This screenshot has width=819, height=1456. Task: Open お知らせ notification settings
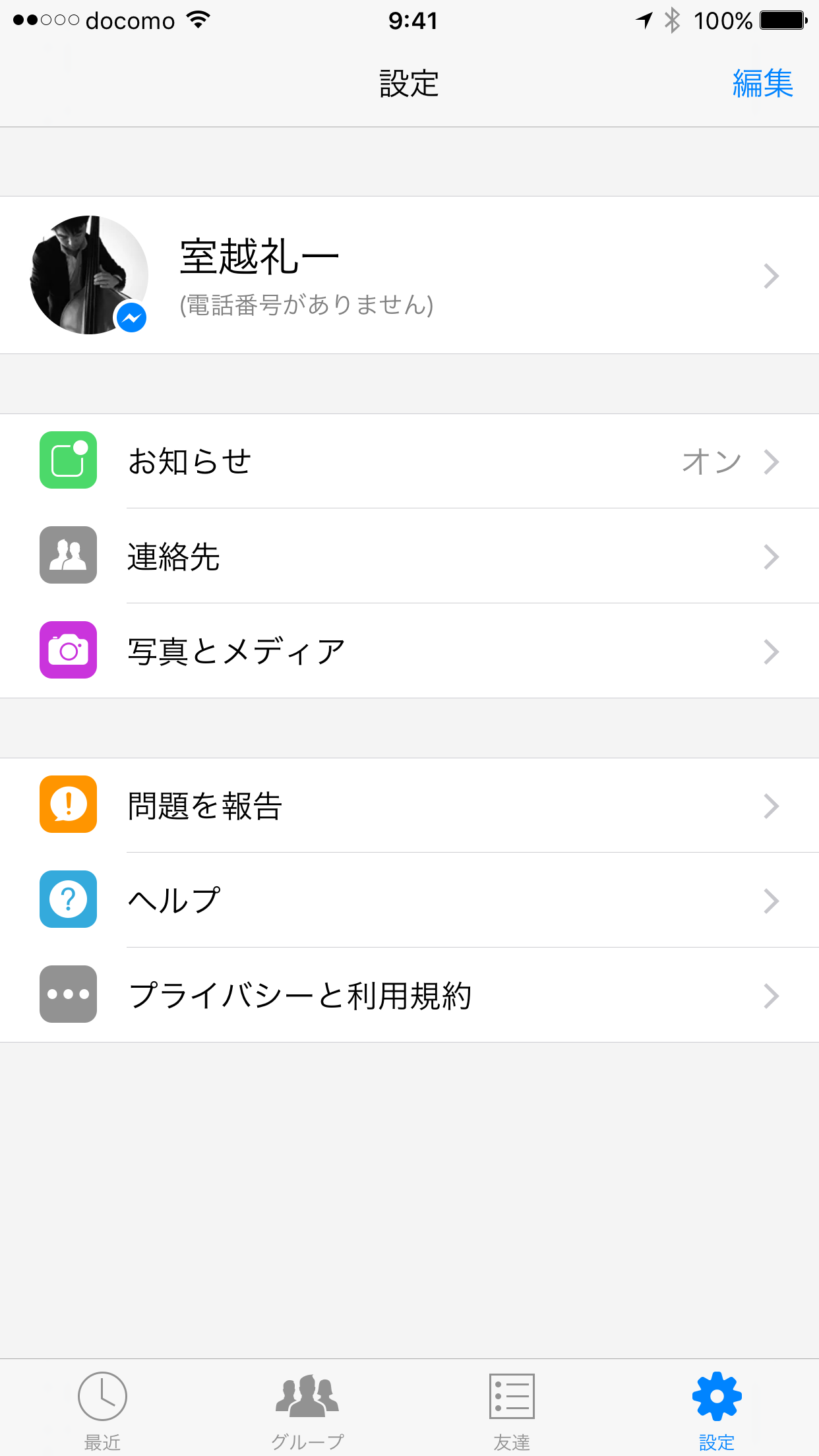409,461
